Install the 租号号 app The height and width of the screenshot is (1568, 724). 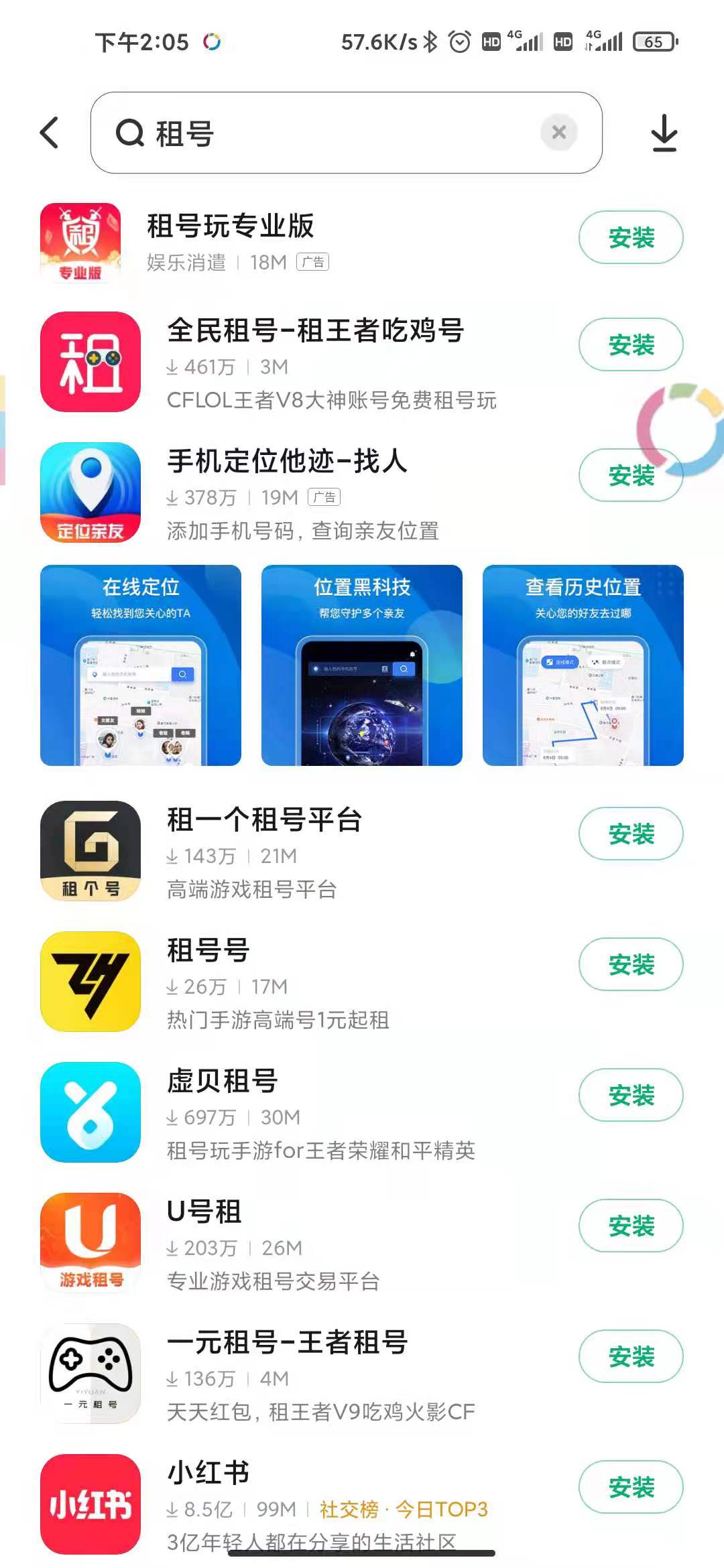(630, 965)
